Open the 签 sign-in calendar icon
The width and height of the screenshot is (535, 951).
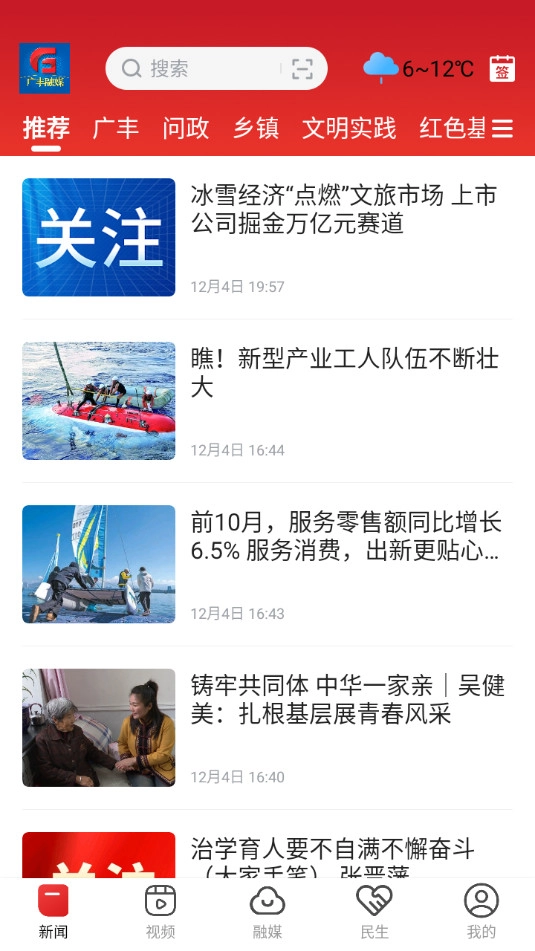pos(502,68)
